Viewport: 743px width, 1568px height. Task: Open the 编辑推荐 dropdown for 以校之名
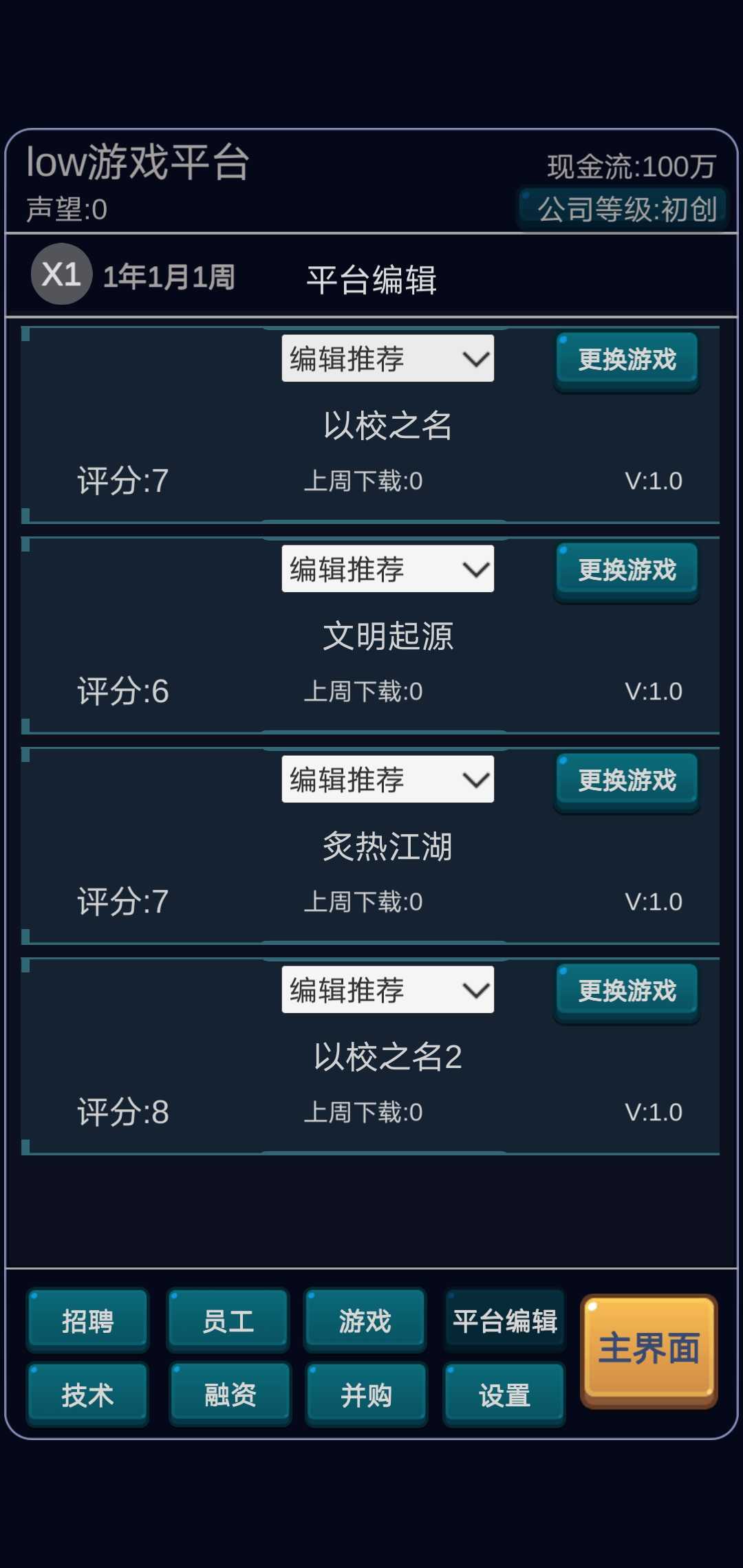[387, 358]
